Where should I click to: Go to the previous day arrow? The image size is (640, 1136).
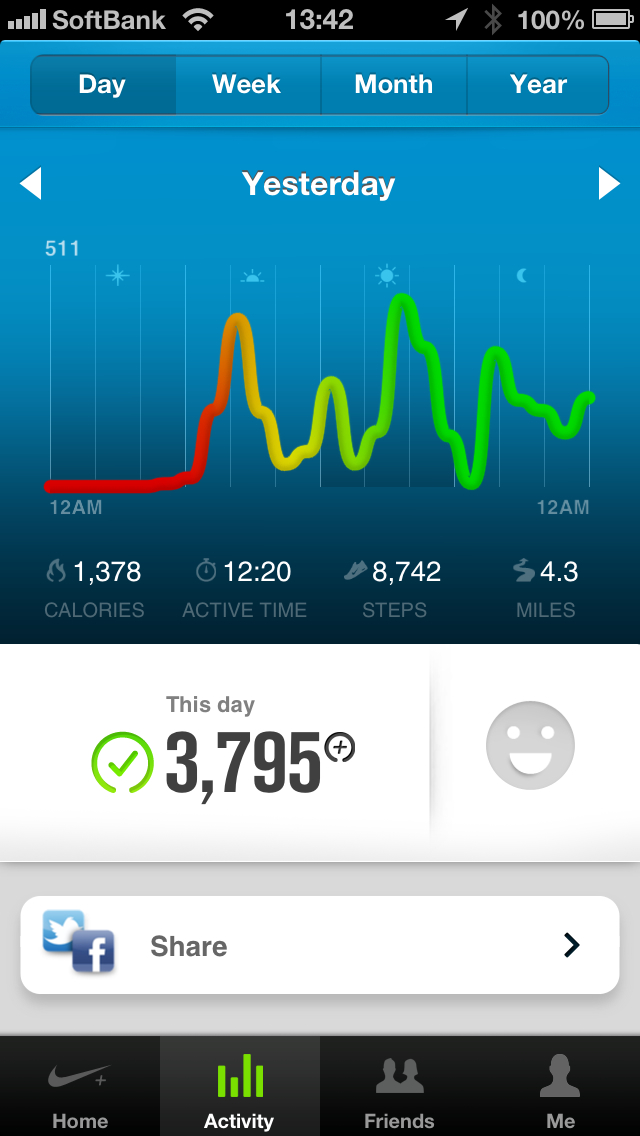pyautogui.click(x=30, y=184)
